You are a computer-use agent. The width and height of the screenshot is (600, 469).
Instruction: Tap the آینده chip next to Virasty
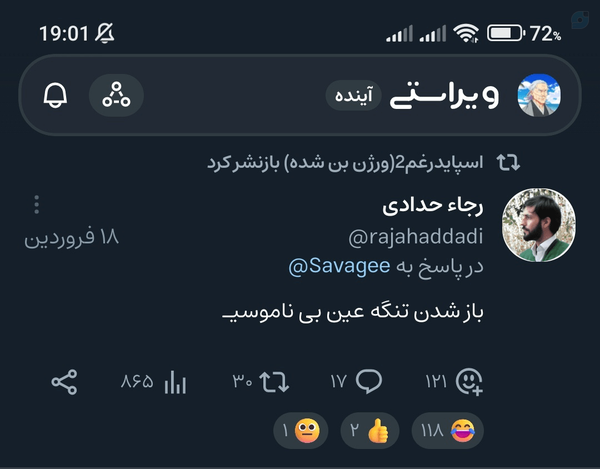coord(354,95)
